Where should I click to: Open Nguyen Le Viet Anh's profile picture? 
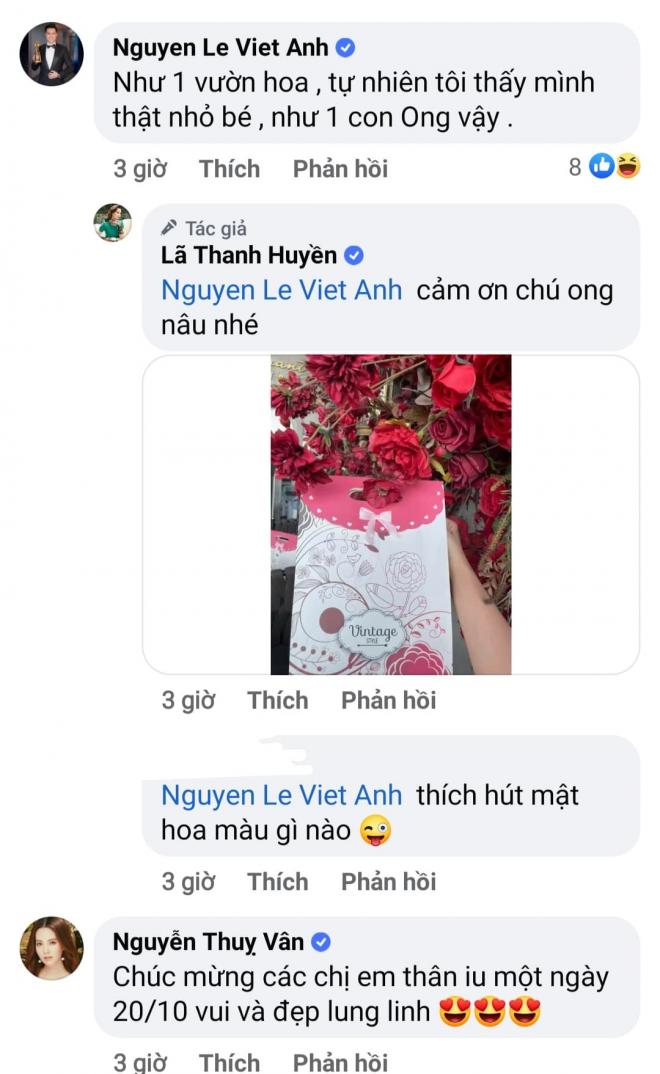[x=51, y=55]
